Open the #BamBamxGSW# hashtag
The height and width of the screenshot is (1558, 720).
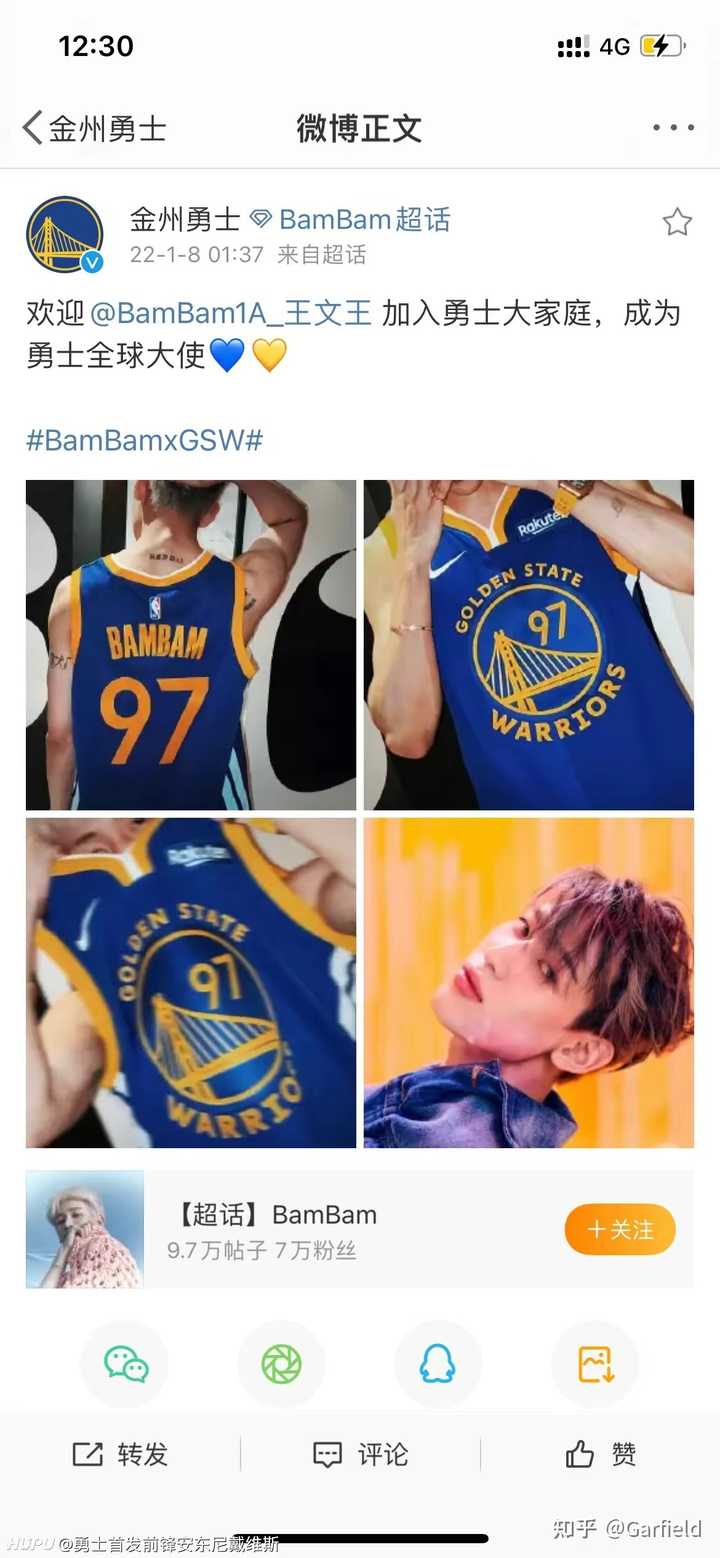pyautogui.click(x=144, y=441)
